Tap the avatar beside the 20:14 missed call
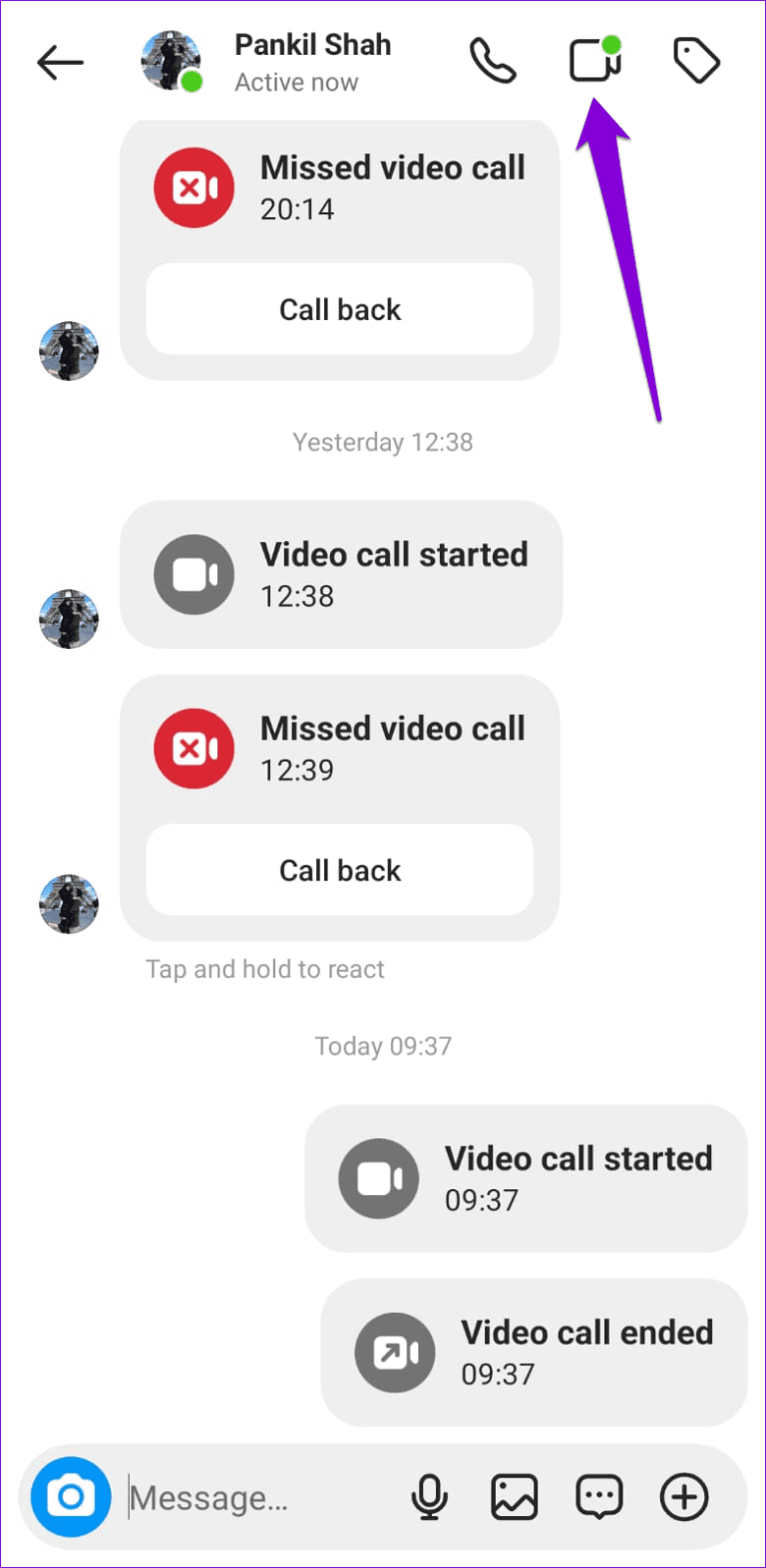This screenshot has height=1568, width=766. (x=68, y=351)
